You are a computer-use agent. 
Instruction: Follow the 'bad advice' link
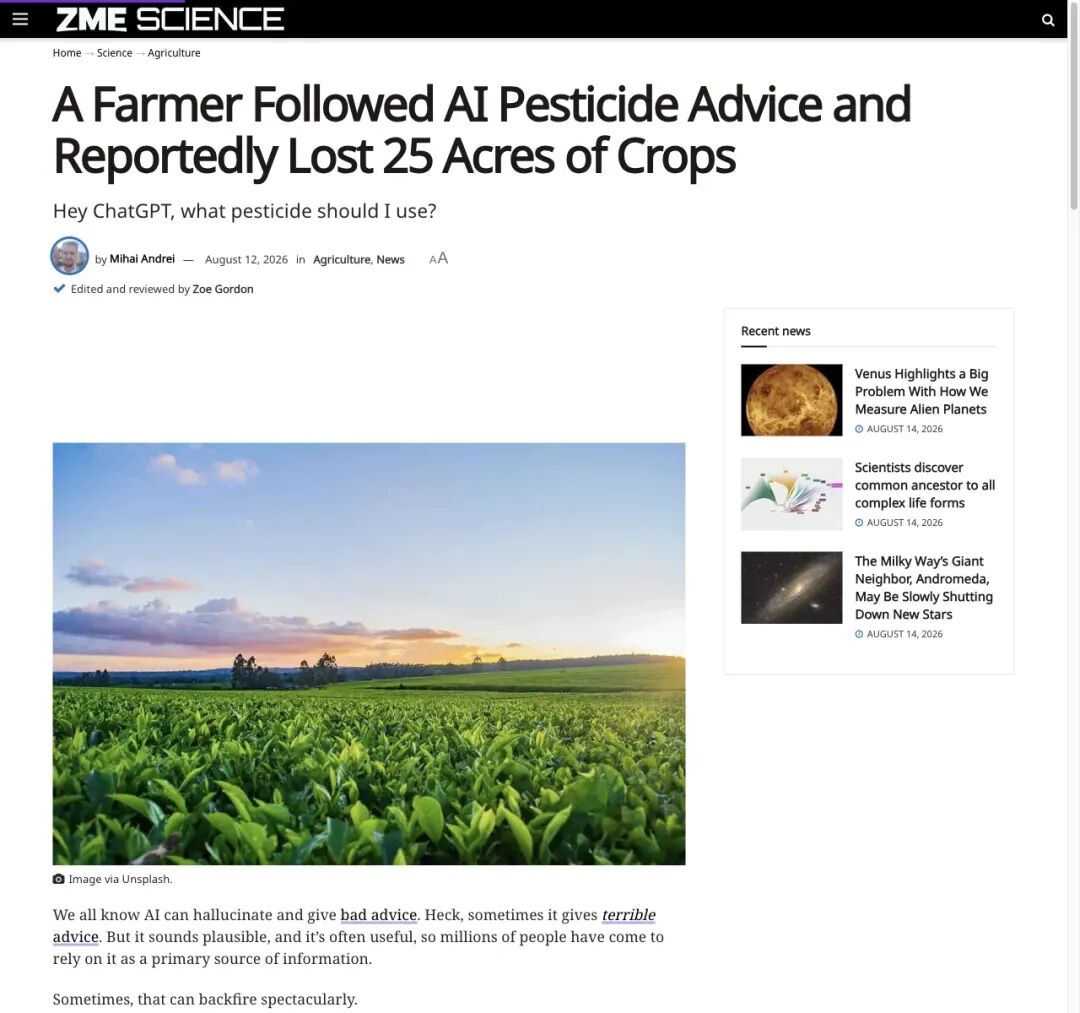(379, 915)
